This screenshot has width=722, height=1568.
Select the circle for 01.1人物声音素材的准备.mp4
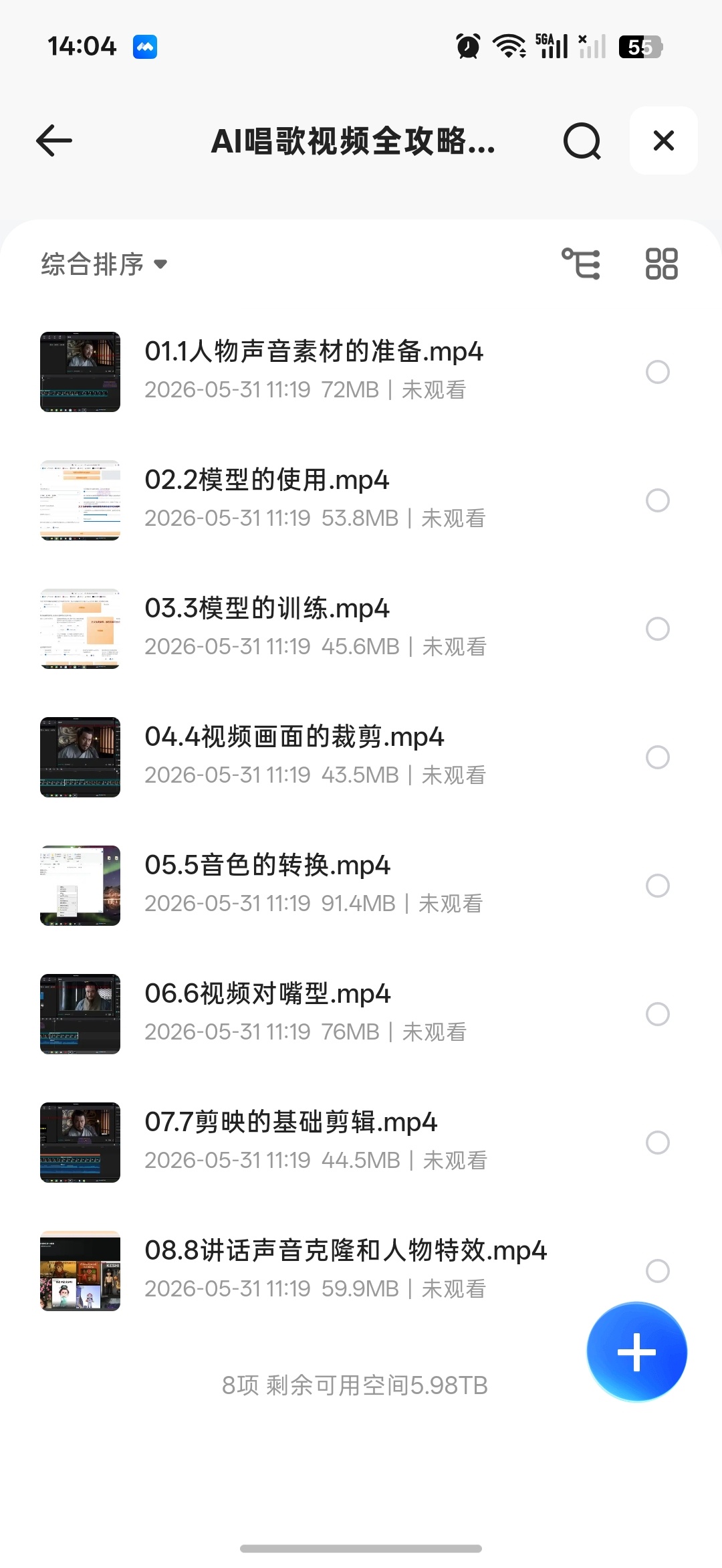658,372
